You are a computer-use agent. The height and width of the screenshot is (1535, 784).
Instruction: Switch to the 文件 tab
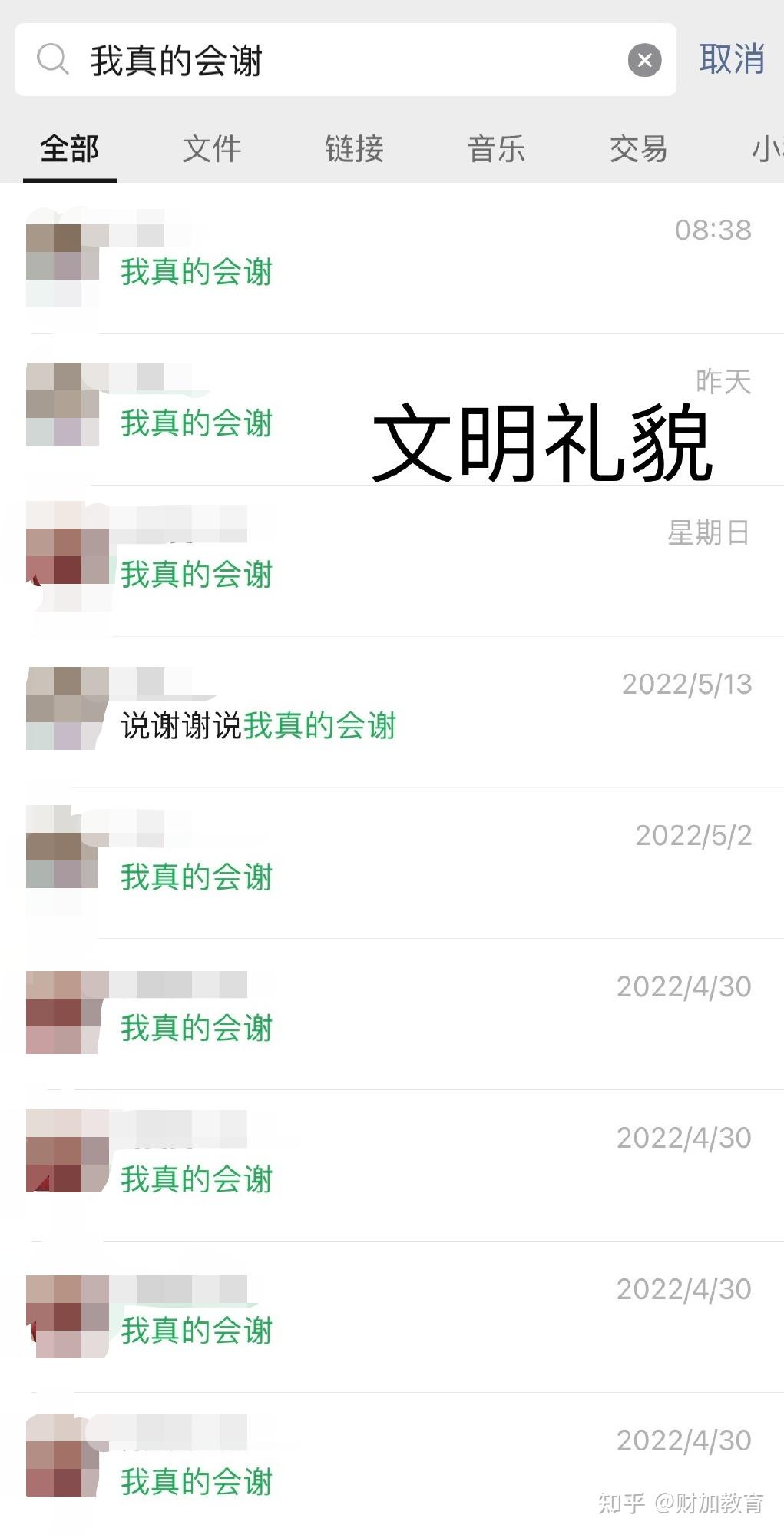[212, 149]
